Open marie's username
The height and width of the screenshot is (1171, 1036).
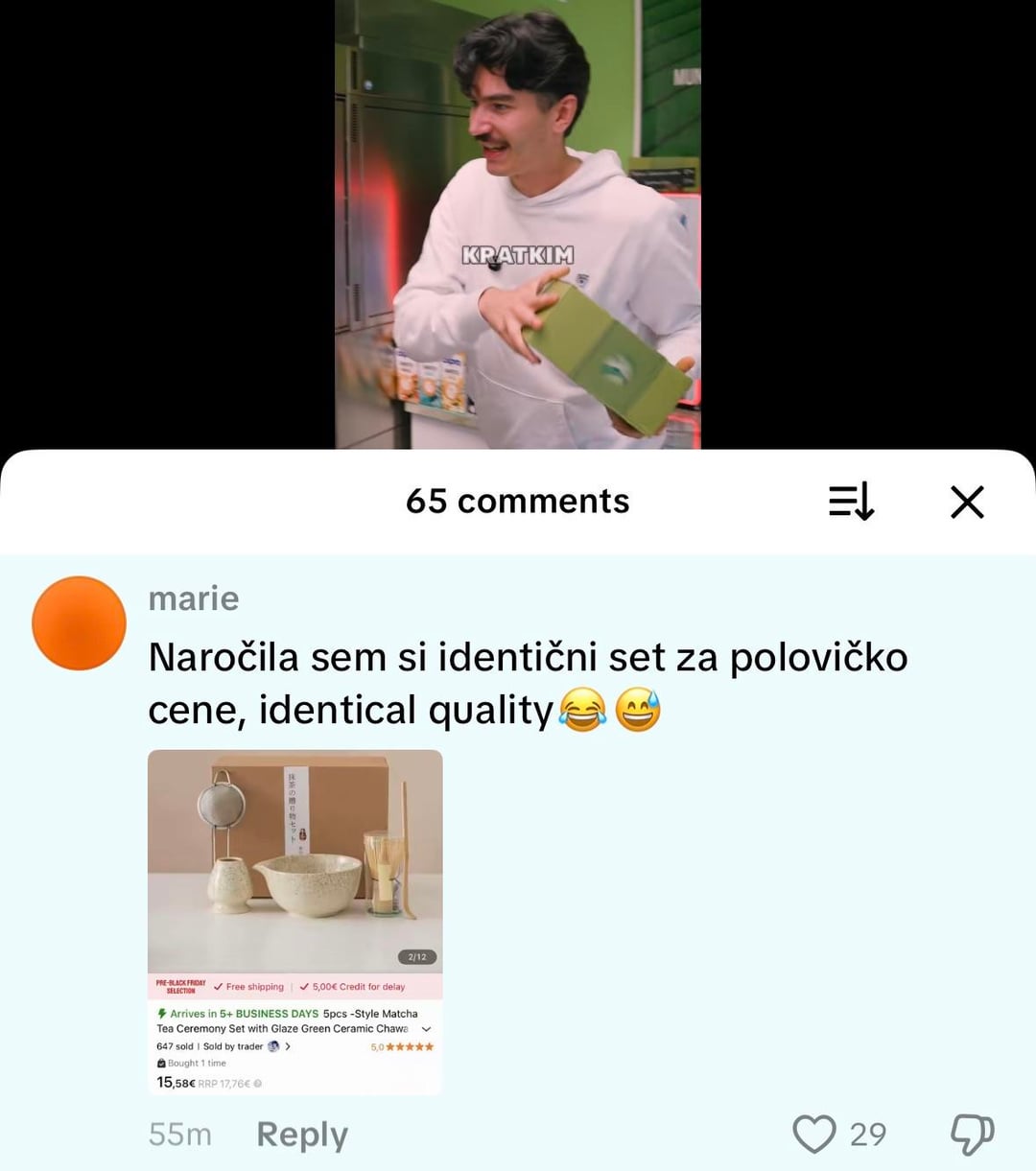(x=194, y=598)
